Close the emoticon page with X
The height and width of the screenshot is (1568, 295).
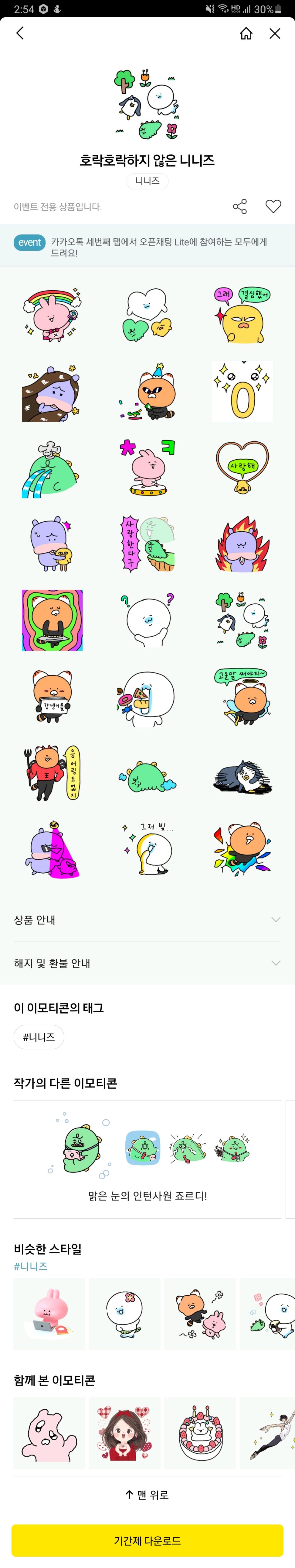tap(275, 33)
